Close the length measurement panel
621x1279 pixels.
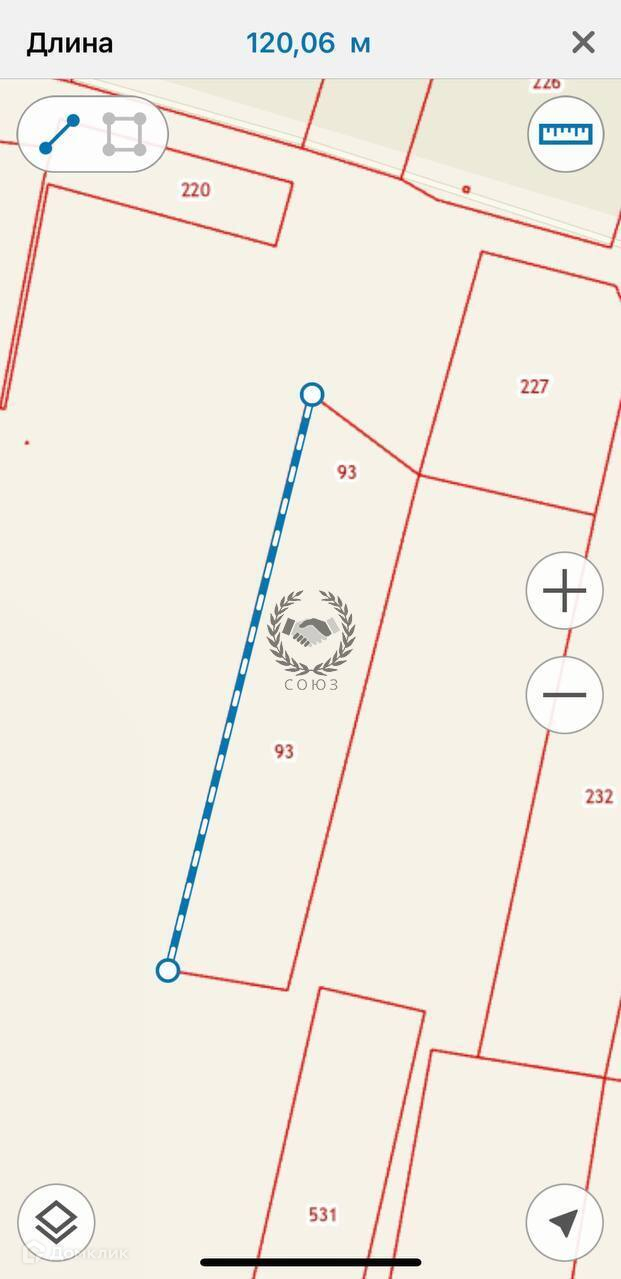(583, 42)
